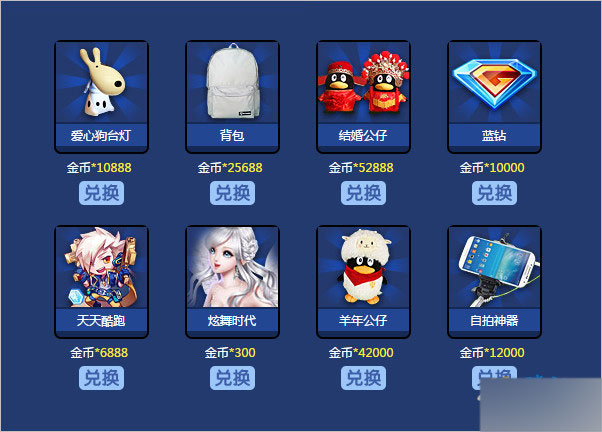Tap 兑换 under 天天酷跑
602x432 pixels.
[x=101, y=378]
